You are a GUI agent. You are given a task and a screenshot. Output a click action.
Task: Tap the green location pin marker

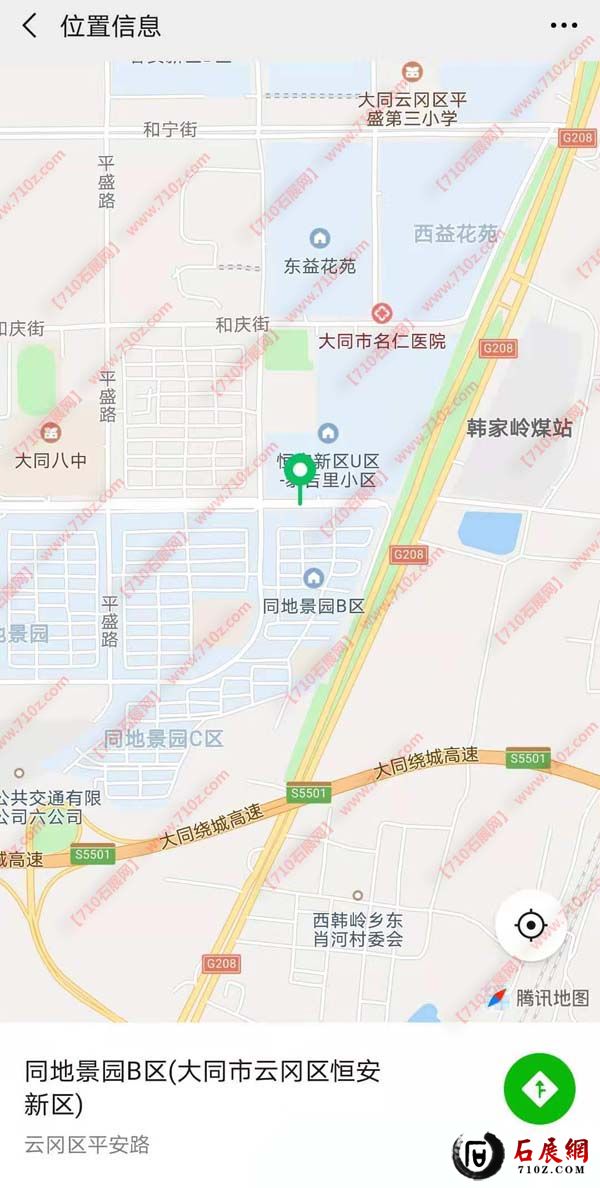pos(300,471)
